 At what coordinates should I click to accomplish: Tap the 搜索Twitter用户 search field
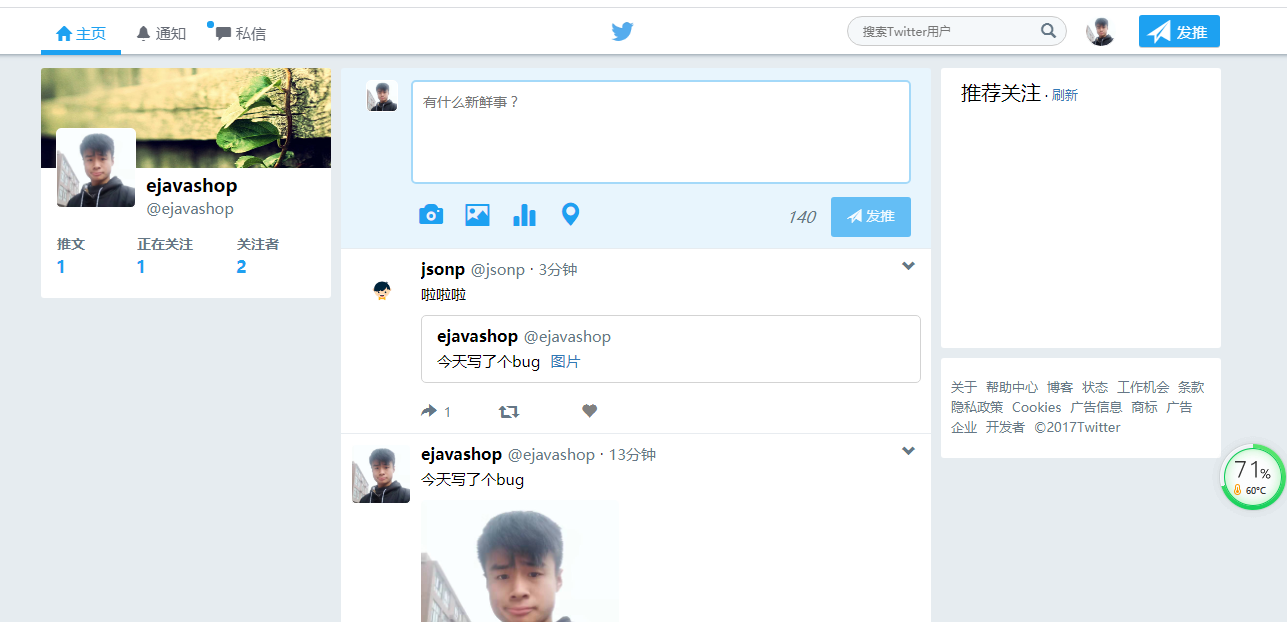945,31
